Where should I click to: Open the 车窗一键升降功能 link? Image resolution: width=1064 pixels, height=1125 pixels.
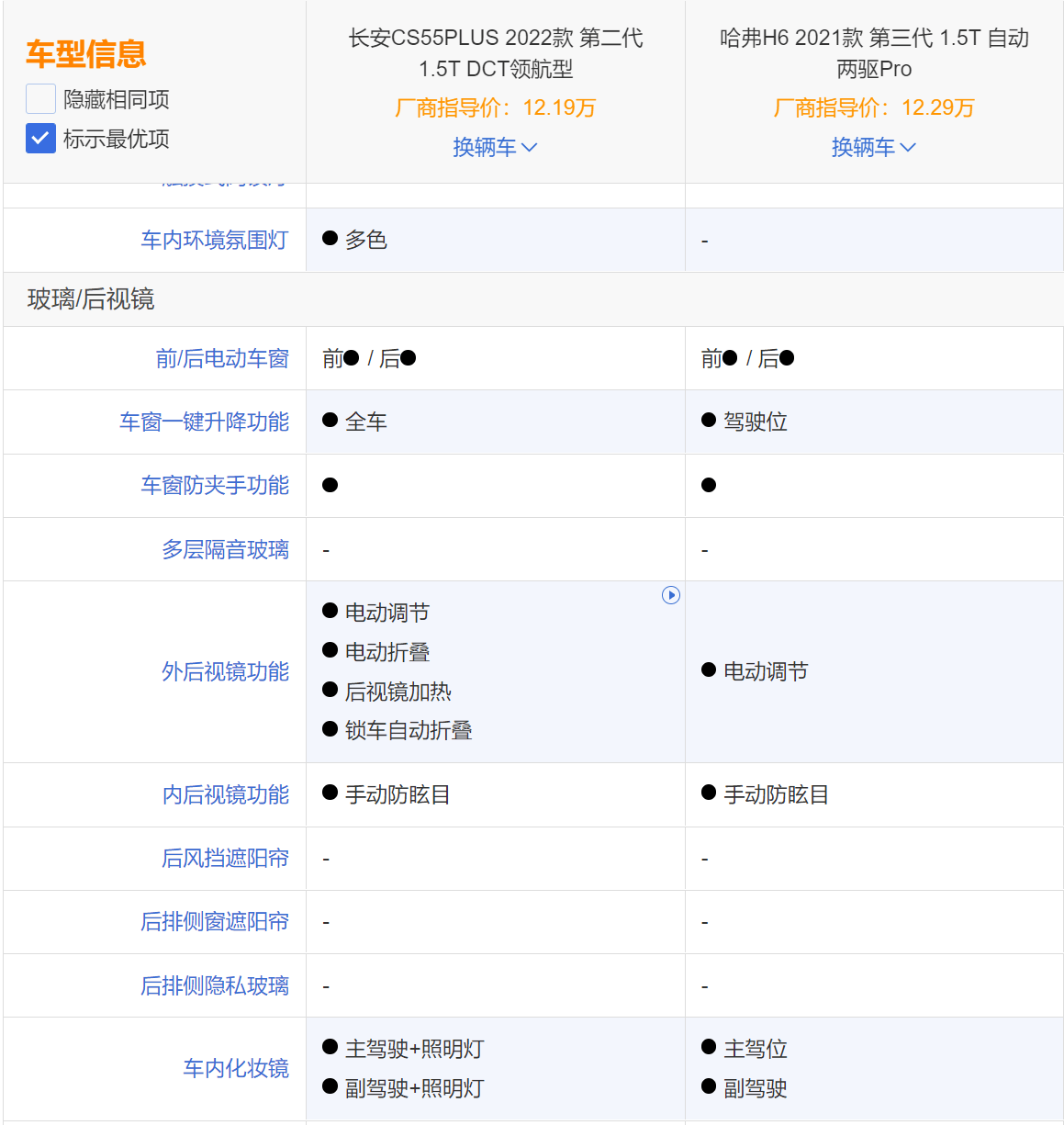click(204, 422)
